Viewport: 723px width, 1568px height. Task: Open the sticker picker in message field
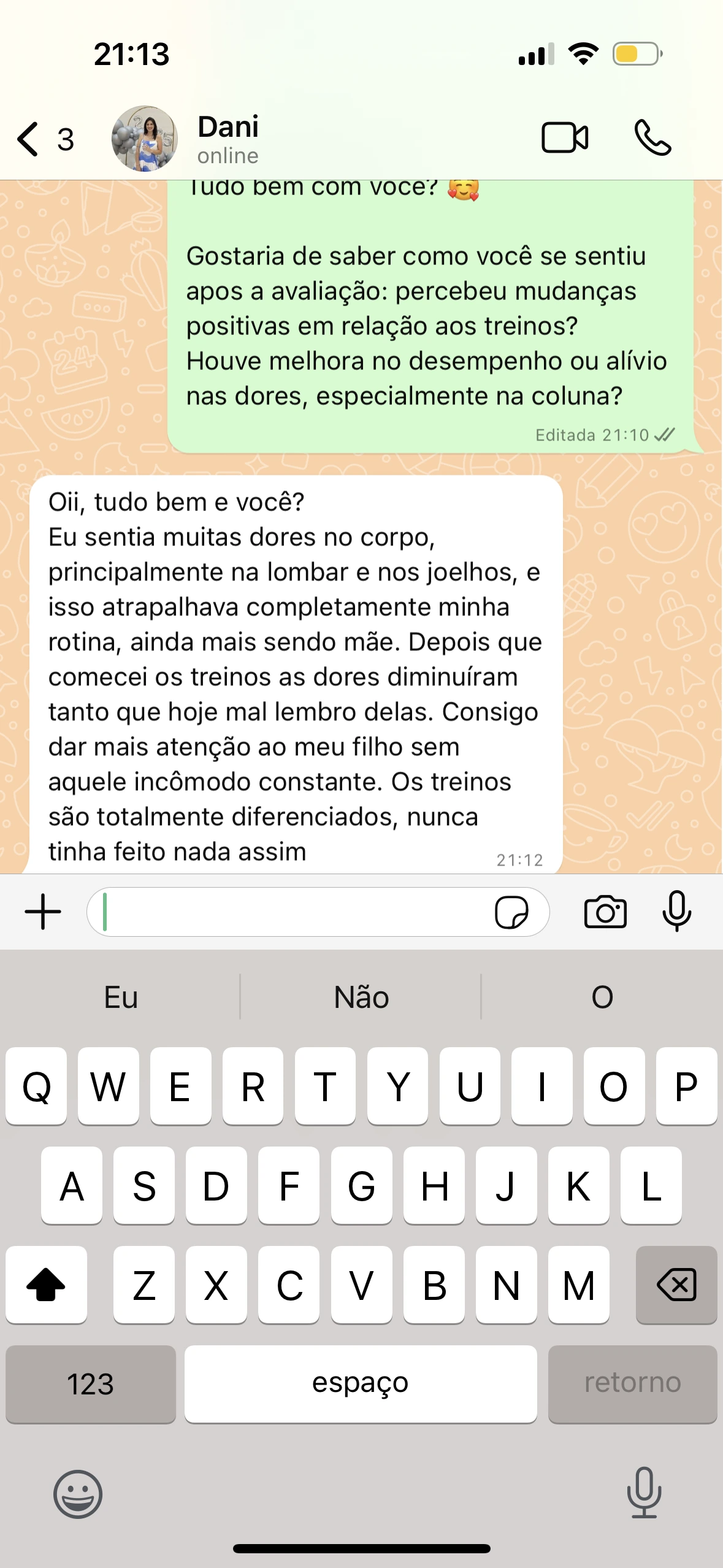tap(511, 912)
